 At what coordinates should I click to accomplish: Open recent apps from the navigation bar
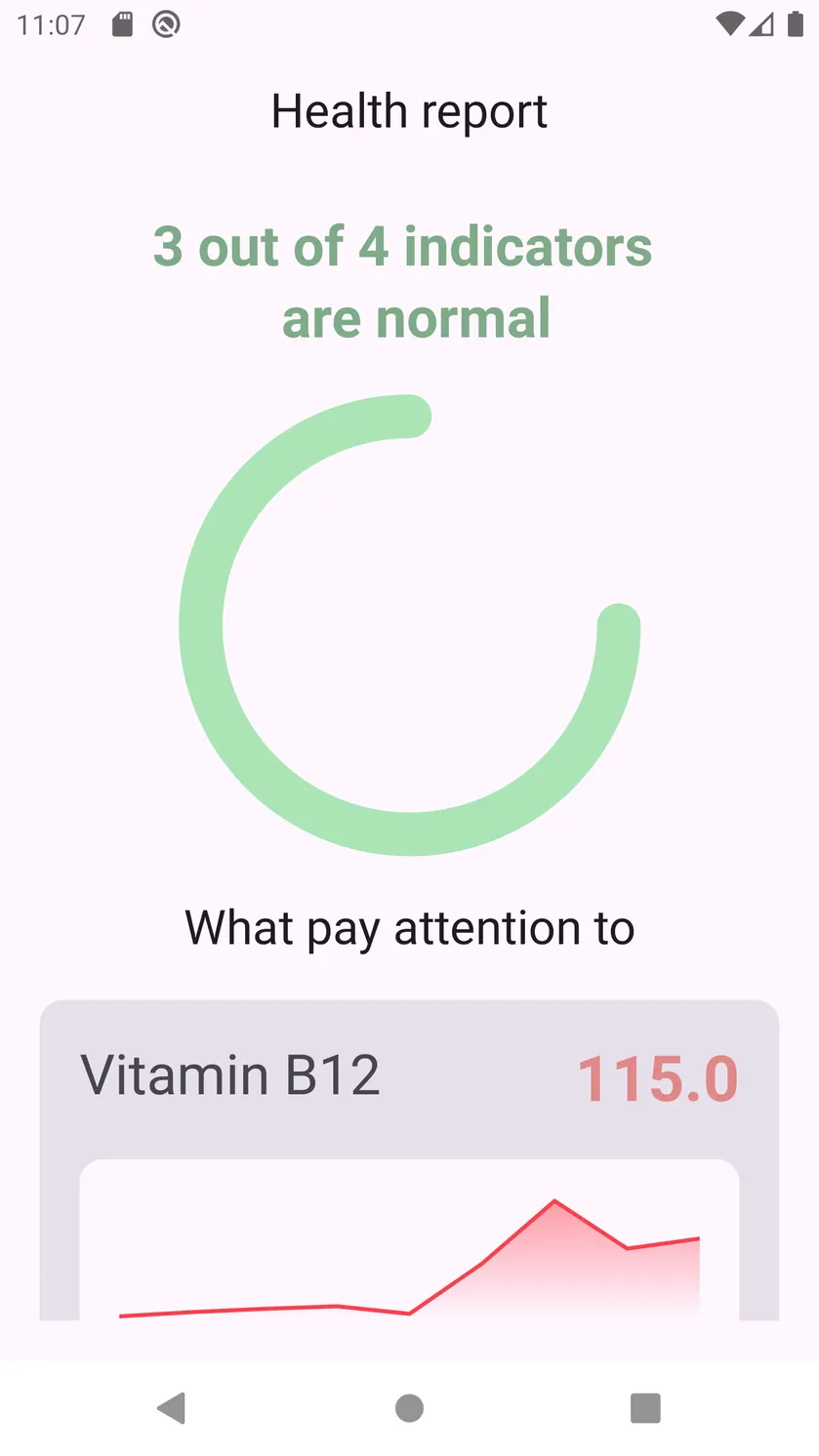click(x=645, y=1407)
